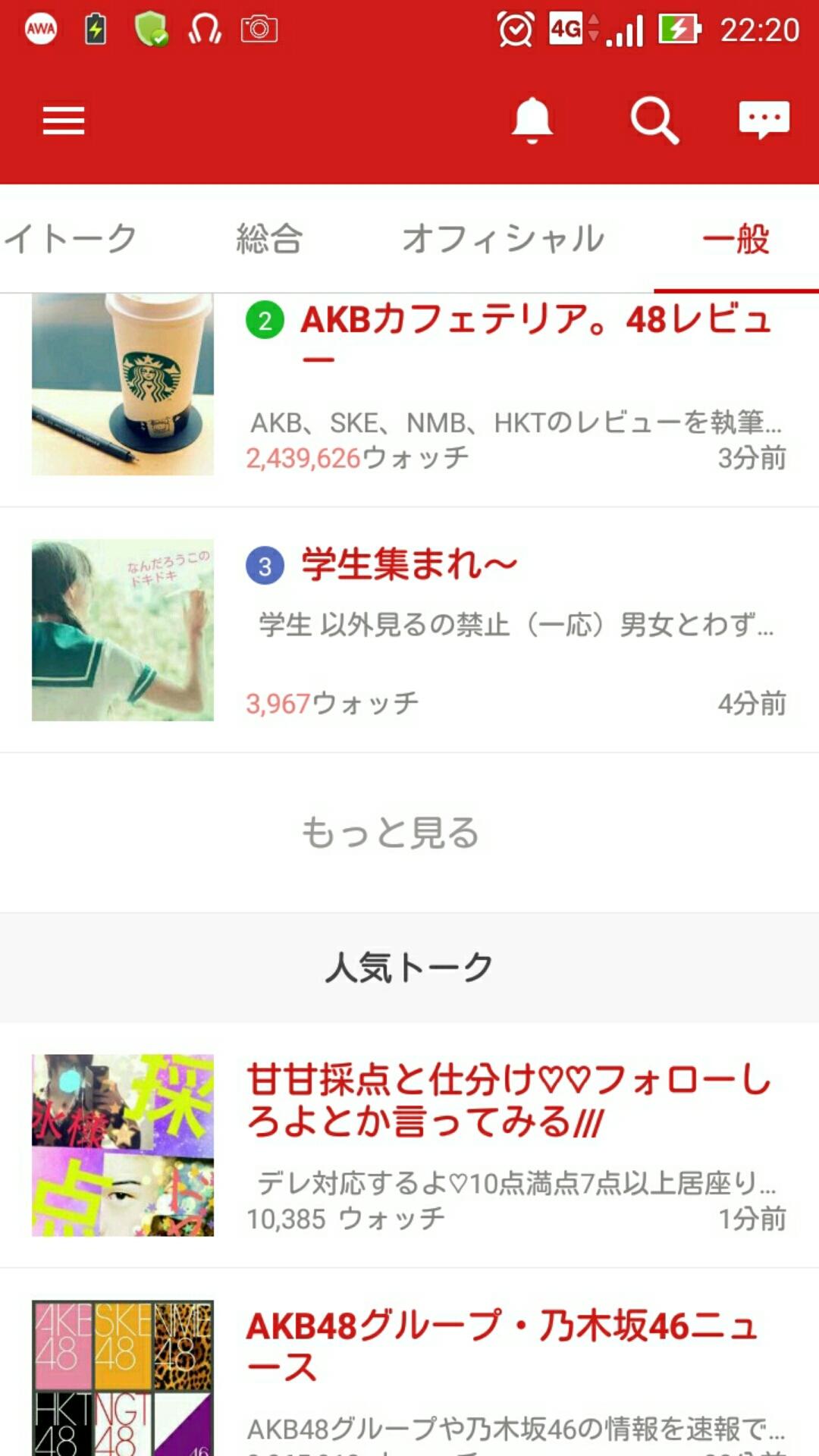The height and width of the screenshot is (1456, 819).
Task: Open the hamburger drawer menu
Action: (x=64, y=121)
